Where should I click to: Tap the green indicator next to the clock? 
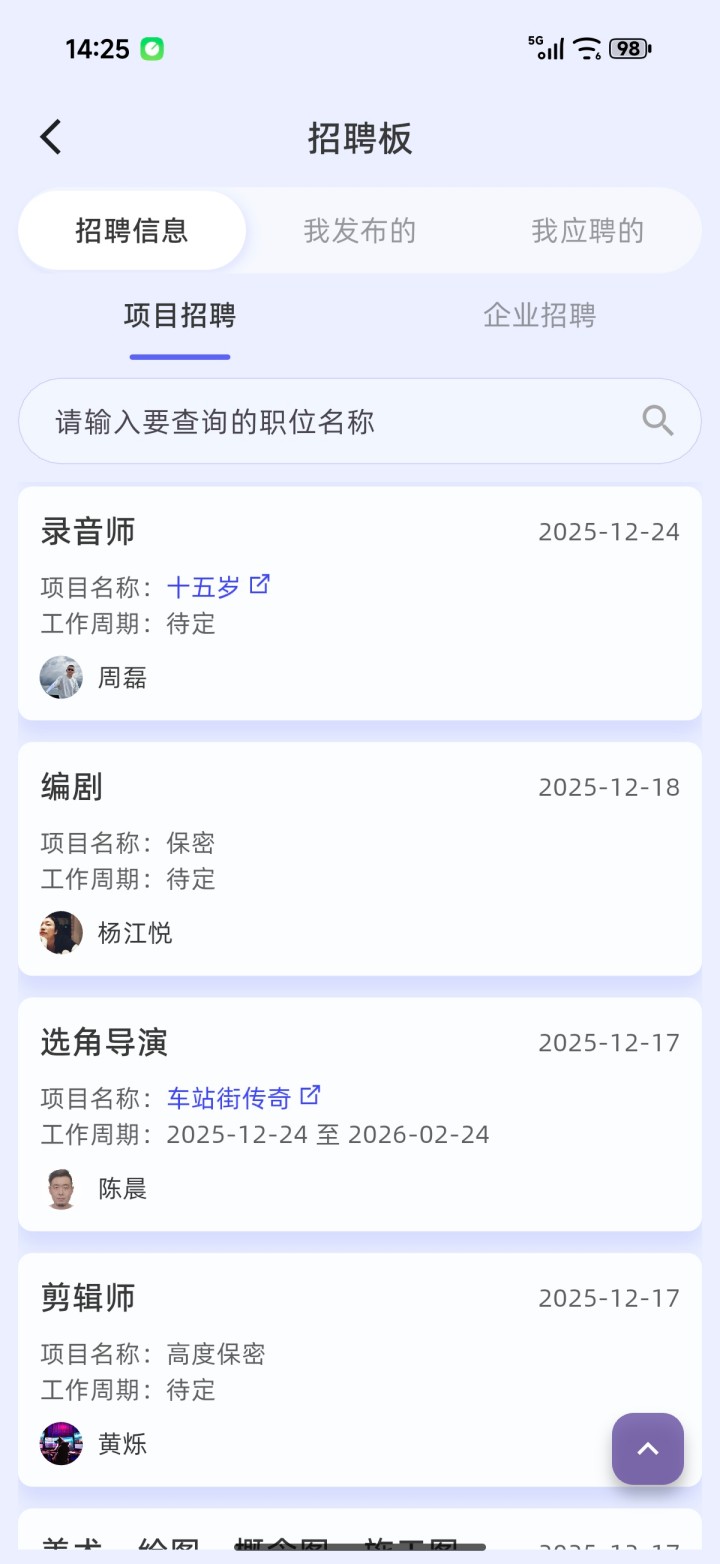click(150, 47)
